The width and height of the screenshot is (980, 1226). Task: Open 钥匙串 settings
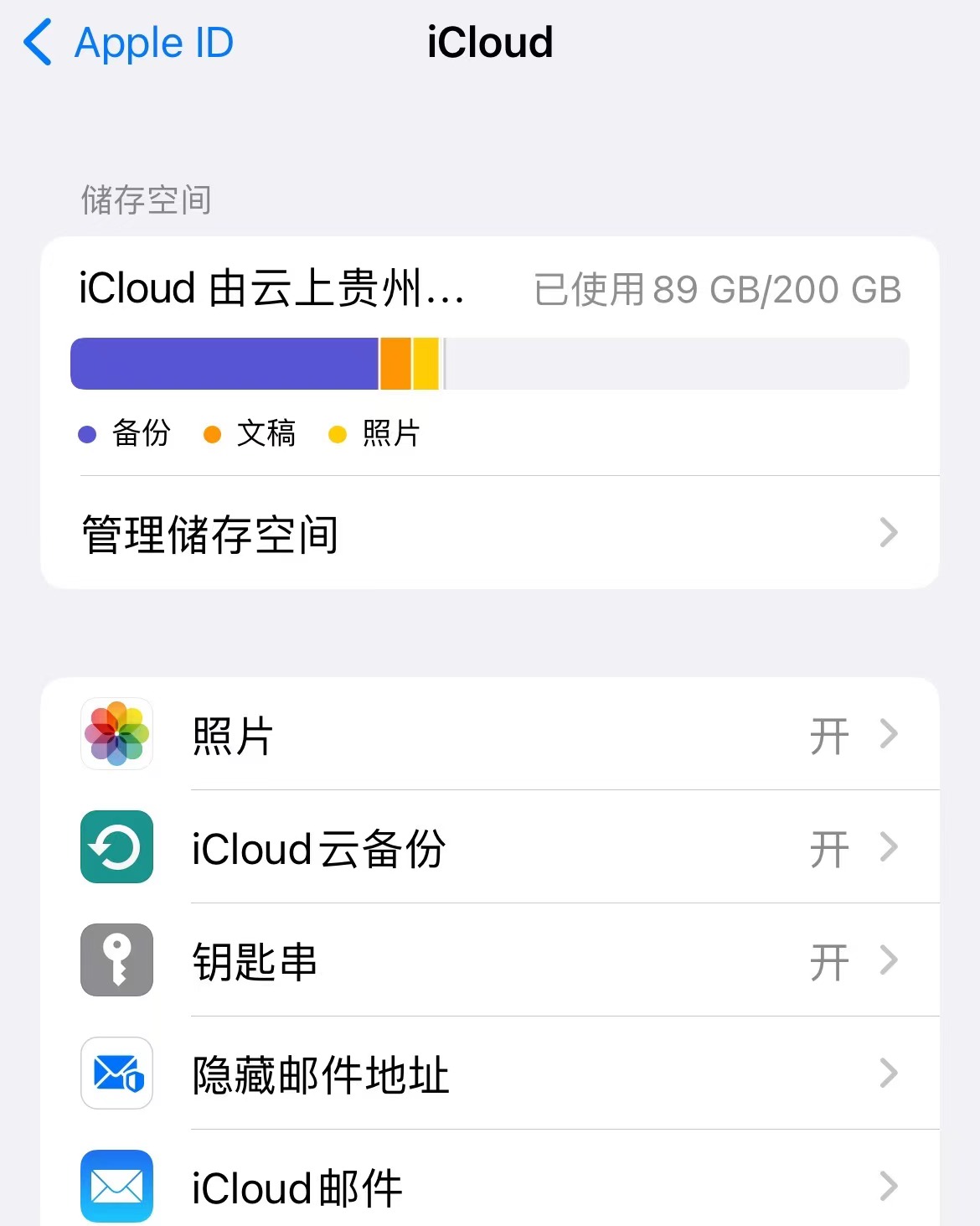tap(489, 960)
